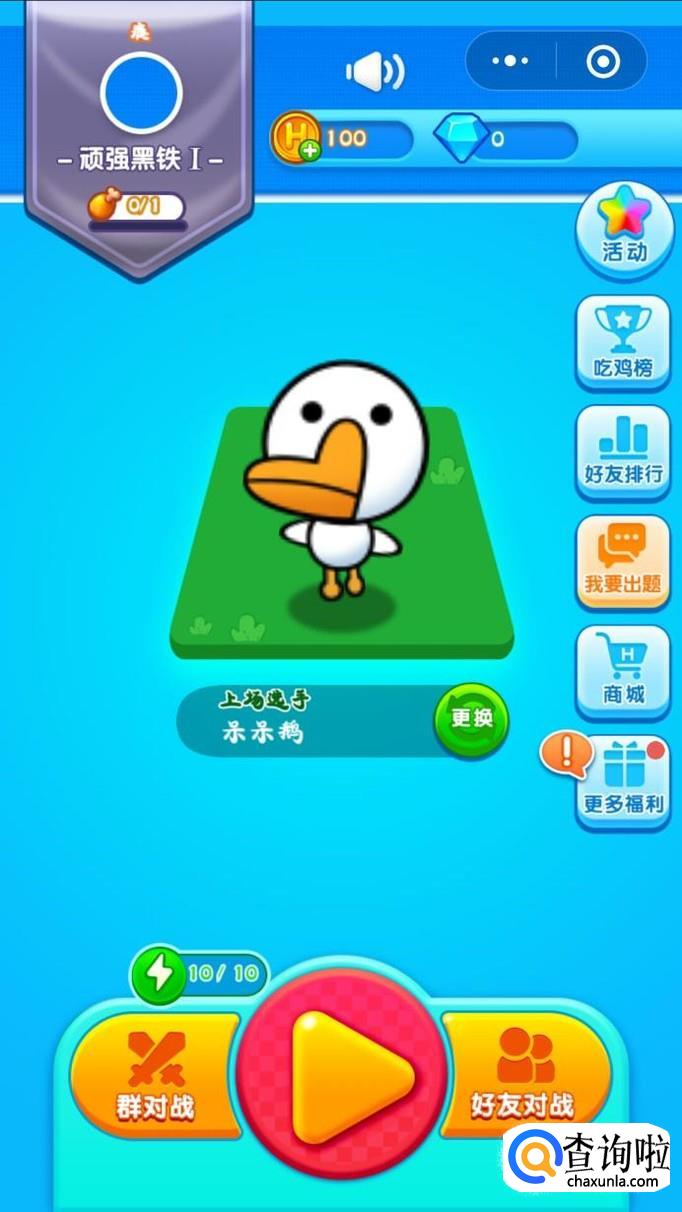Open 更多福利 gift rewards
The height and width of the screenshot is (1212, 682).
click(624, 782)
